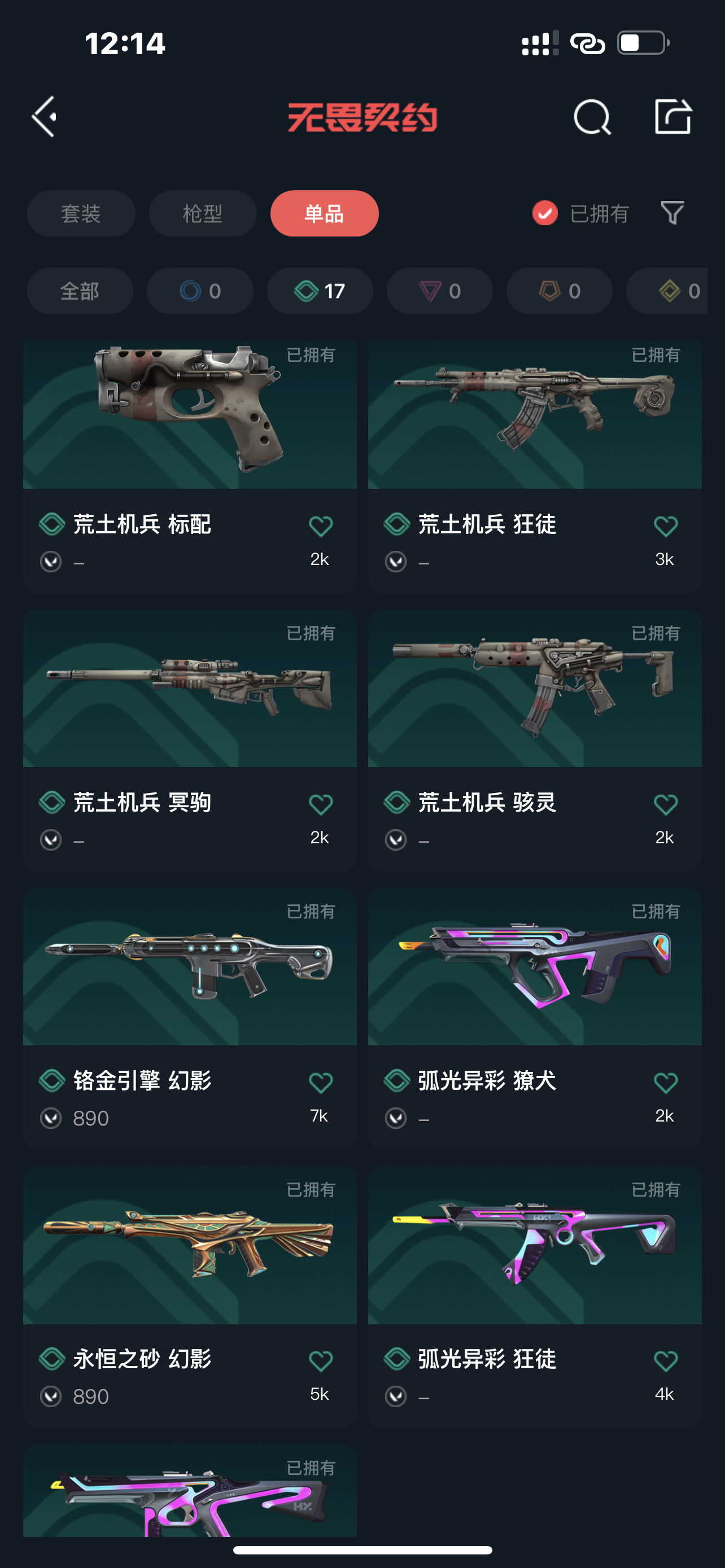Switch to the 枪型 tab
This screenshot has width=725, height=1568.
tap(203, 214)
